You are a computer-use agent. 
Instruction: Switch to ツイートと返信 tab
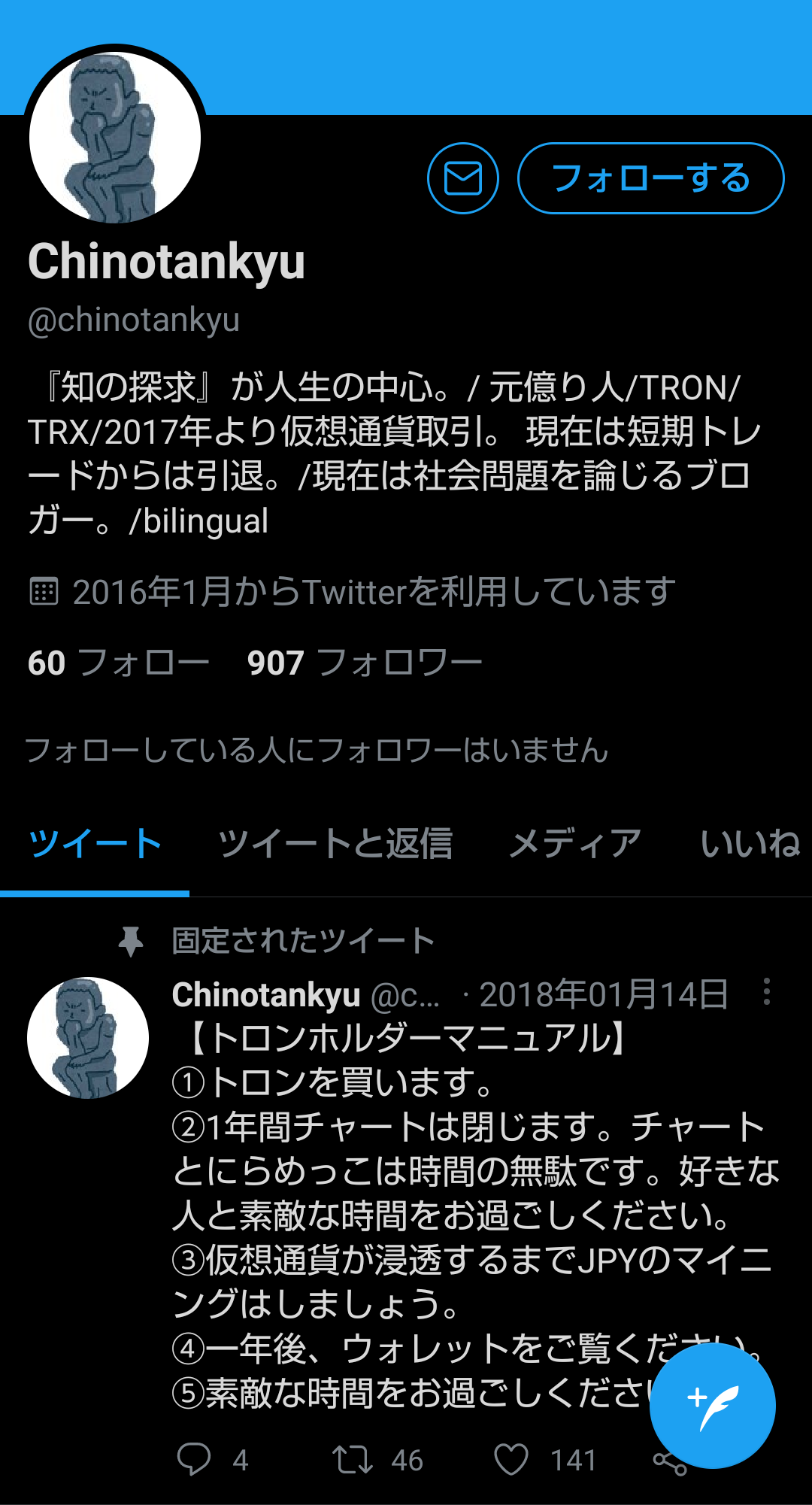tap(335, 843)
